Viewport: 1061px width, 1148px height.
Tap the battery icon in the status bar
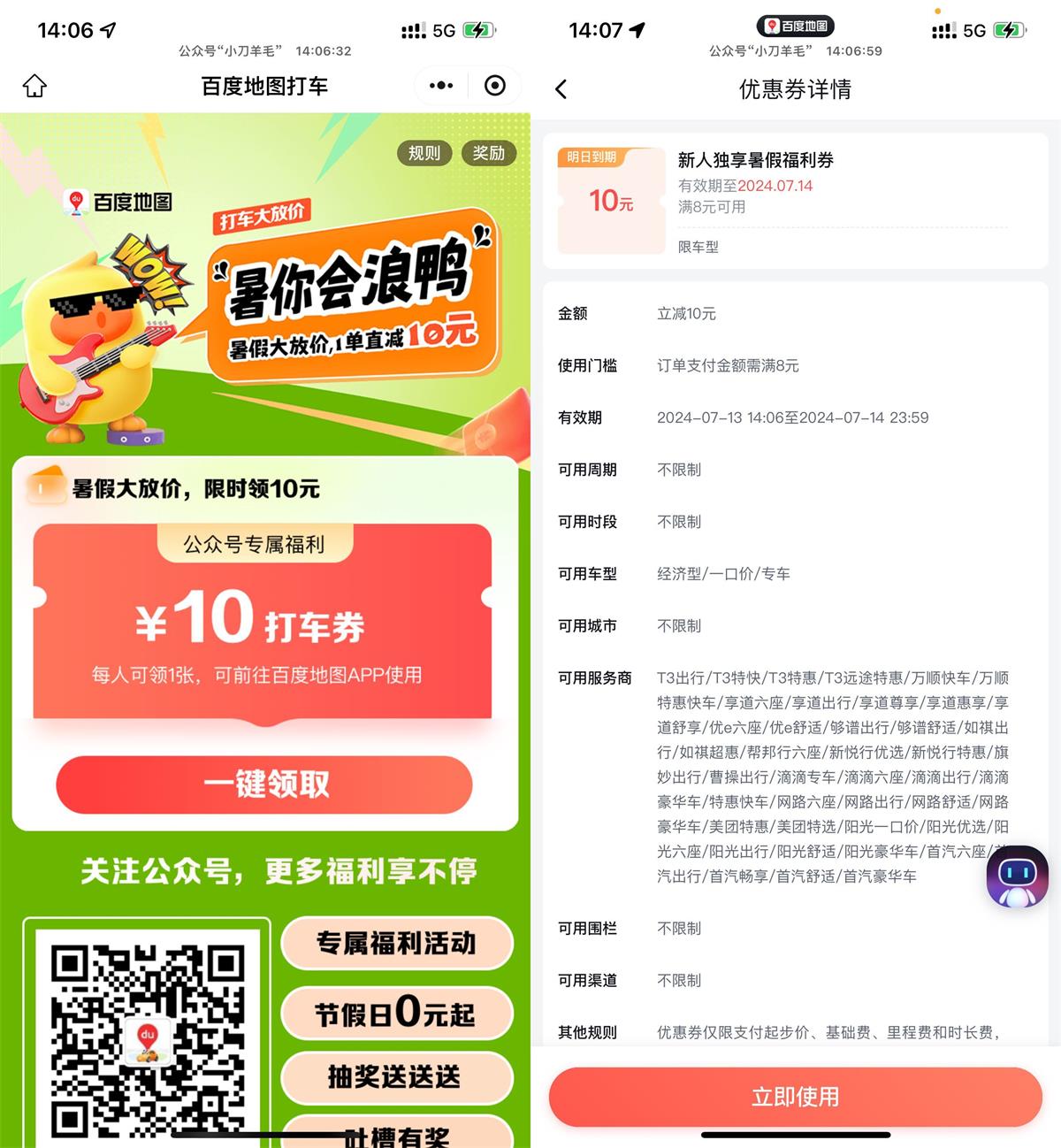1008,29
